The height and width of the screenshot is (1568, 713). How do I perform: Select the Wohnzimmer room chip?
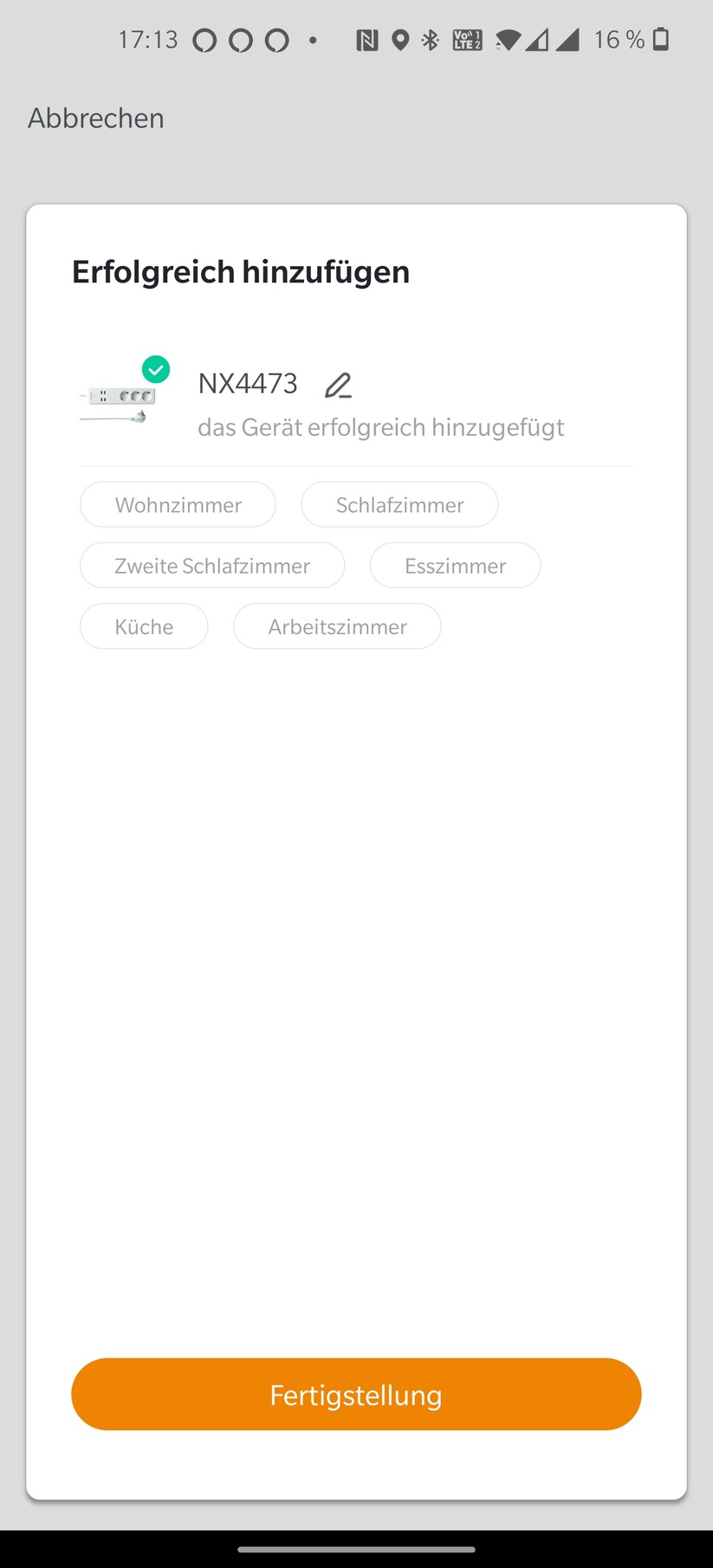click(178, 505)
